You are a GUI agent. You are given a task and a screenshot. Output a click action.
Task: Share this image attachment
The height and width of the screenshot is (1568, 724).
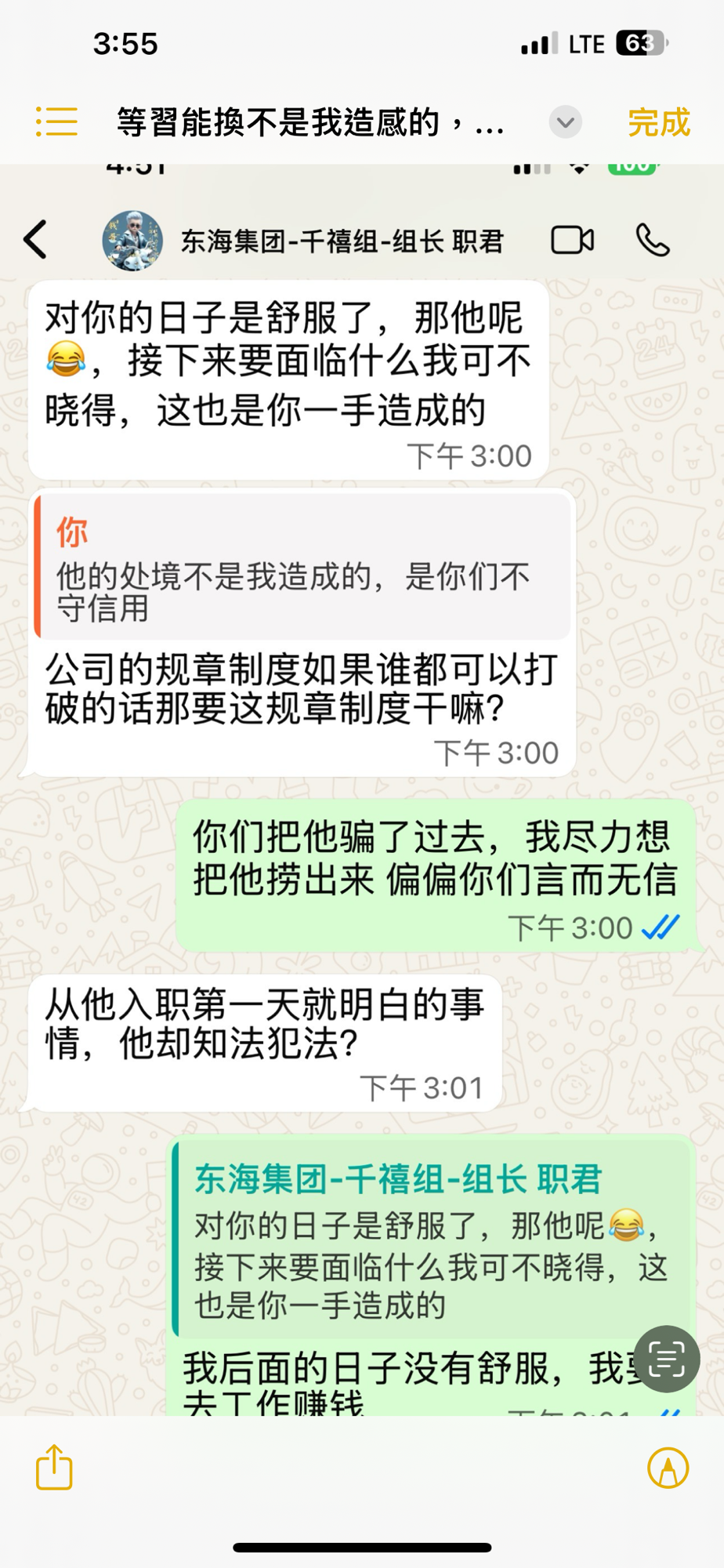click(54, 1467)
